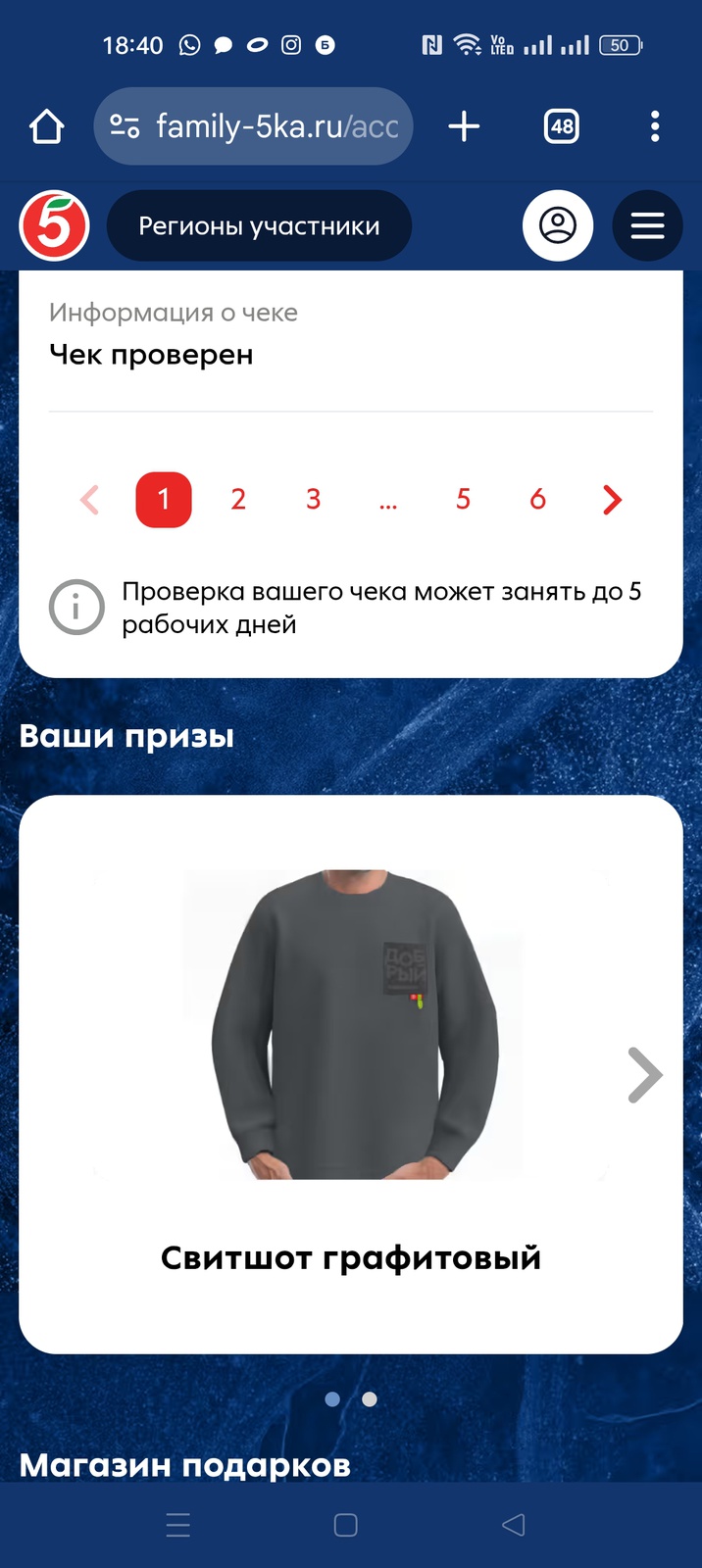Image resolution: width=702 pixels, height=1568 pixels.
Task: Open the tab switcher showing 48 tabs
Action: pyautogui.click(x=562, y=126)
